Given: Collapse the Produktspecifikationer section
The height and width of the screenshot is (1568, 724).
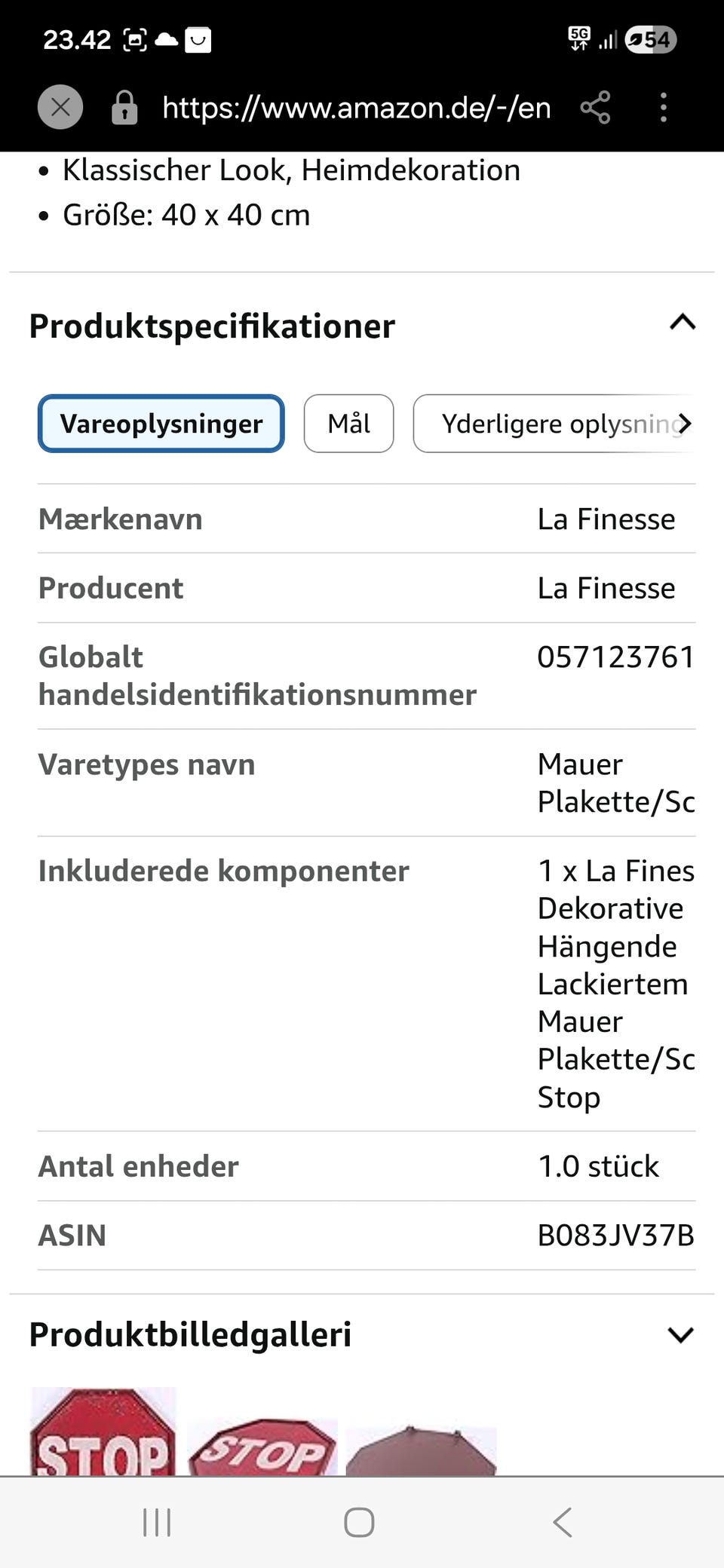Looking at the screenshot, I should pos(683,323).
